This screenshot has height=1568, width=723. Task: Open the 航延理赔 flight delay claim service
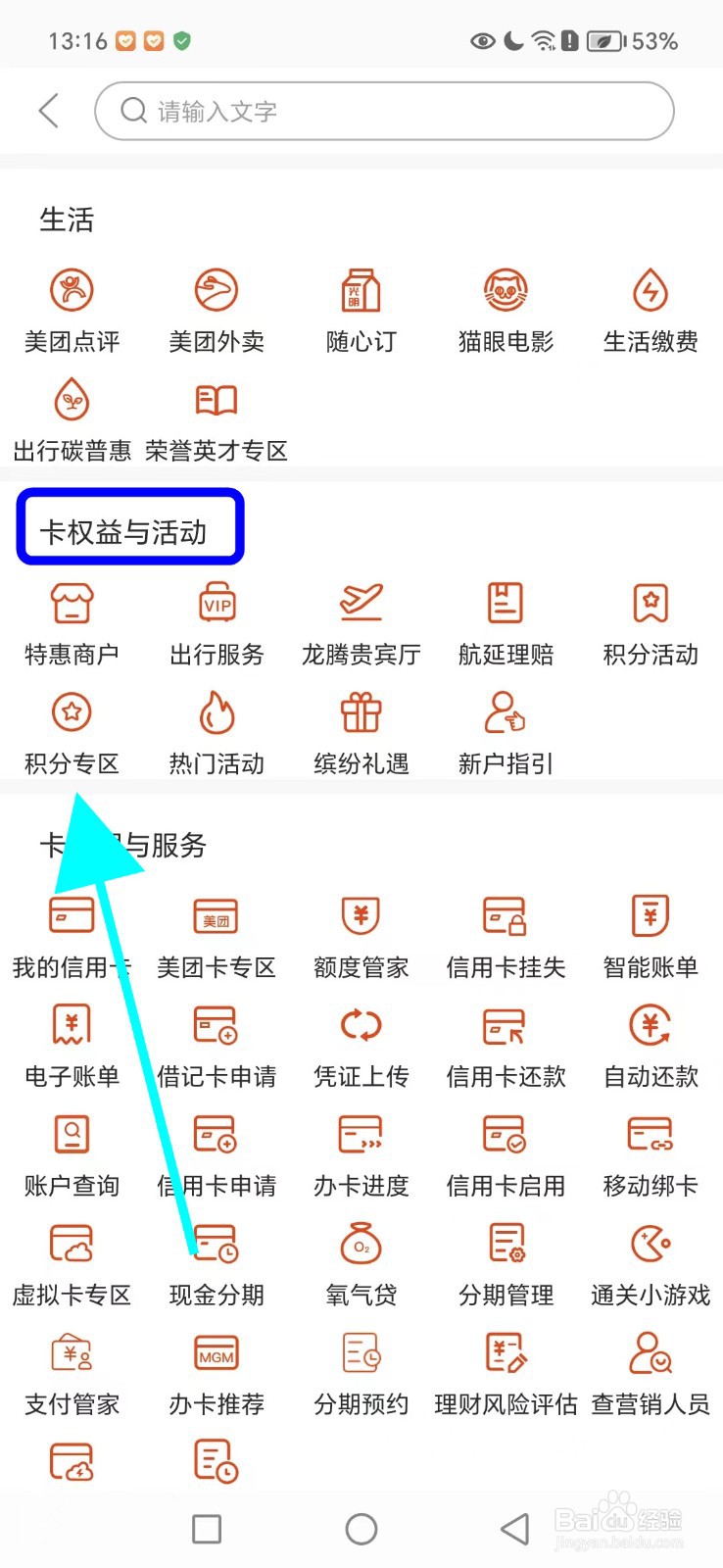click(x=504, y=622)
